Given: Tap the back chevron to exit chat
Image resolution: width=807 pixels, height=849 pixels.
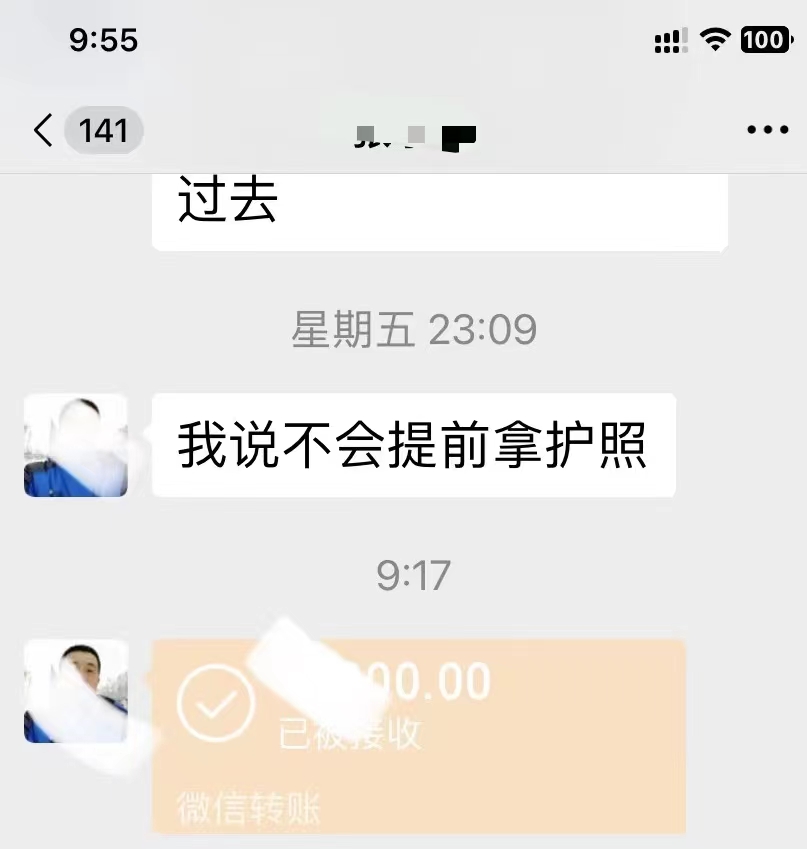Looking at the screenshot, I should tap(43, 130).
